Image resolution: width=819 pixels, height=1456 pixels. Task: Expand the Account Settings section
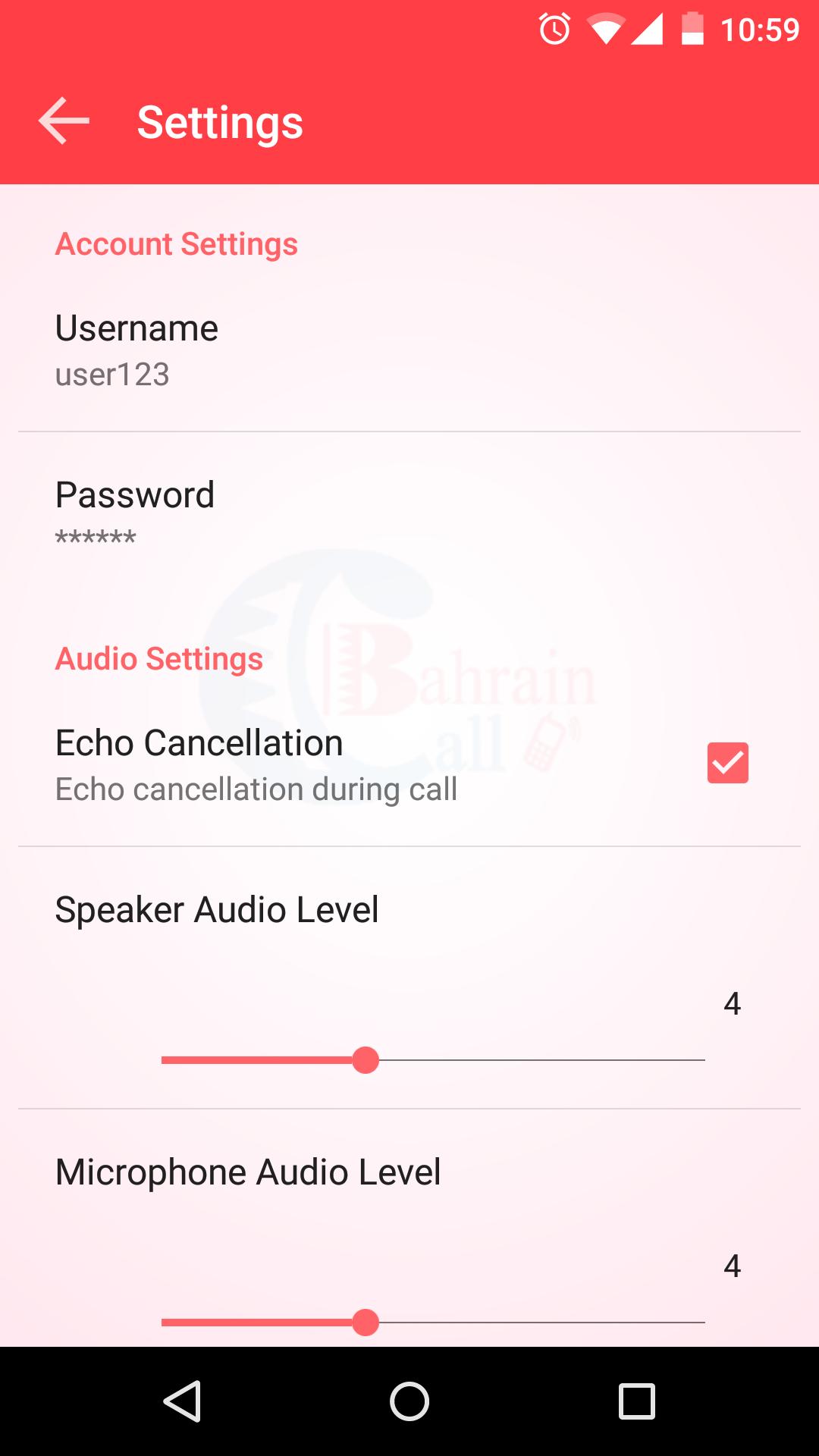[175, 243]
